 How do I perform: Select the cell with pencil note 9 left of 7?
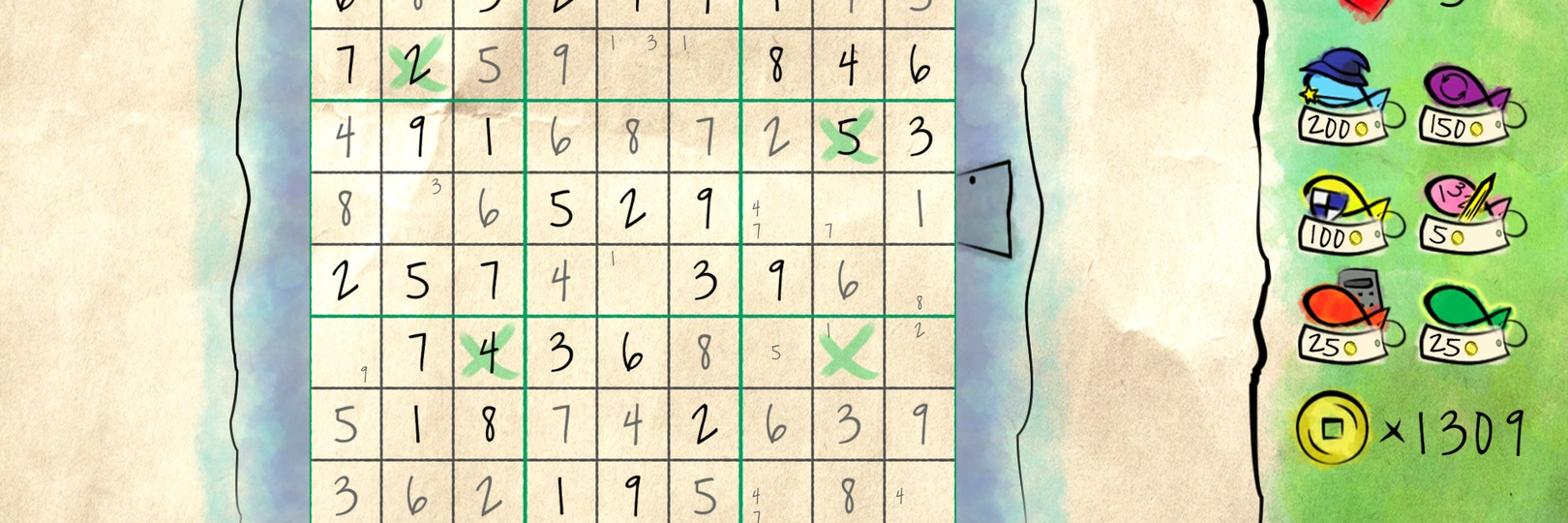click(346, 353)
